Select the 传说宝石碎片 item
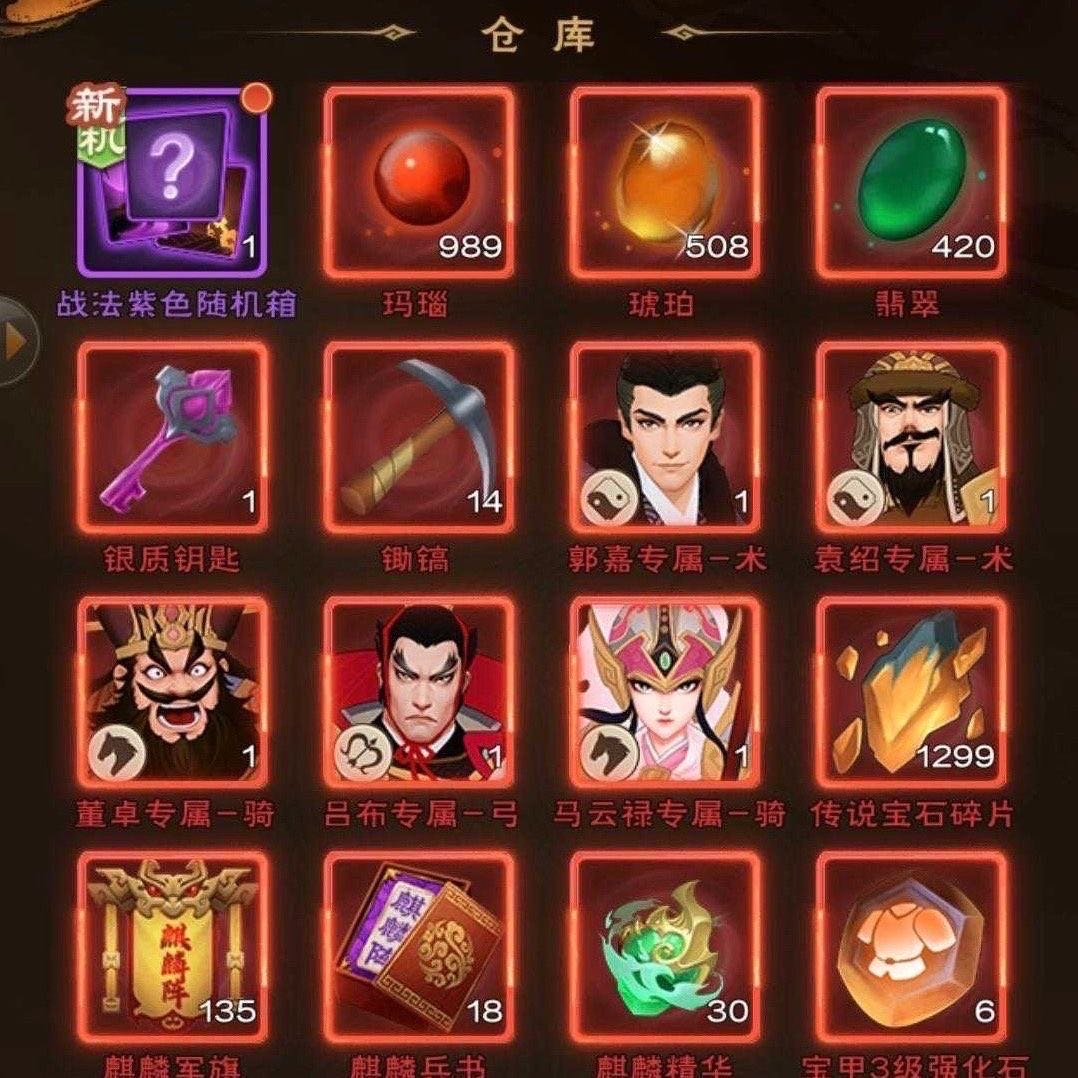The height and width of the screenshot is (1078, 1078). tap(912, 692)
